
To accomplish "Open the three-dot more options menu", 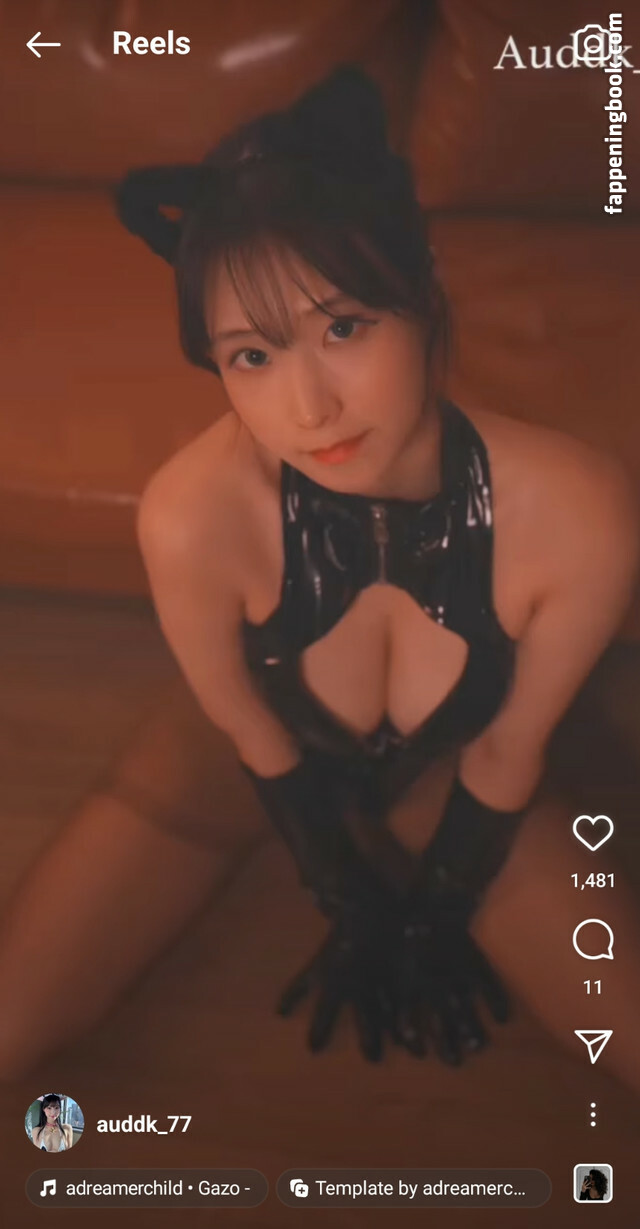I will [x=593, y=1114].
